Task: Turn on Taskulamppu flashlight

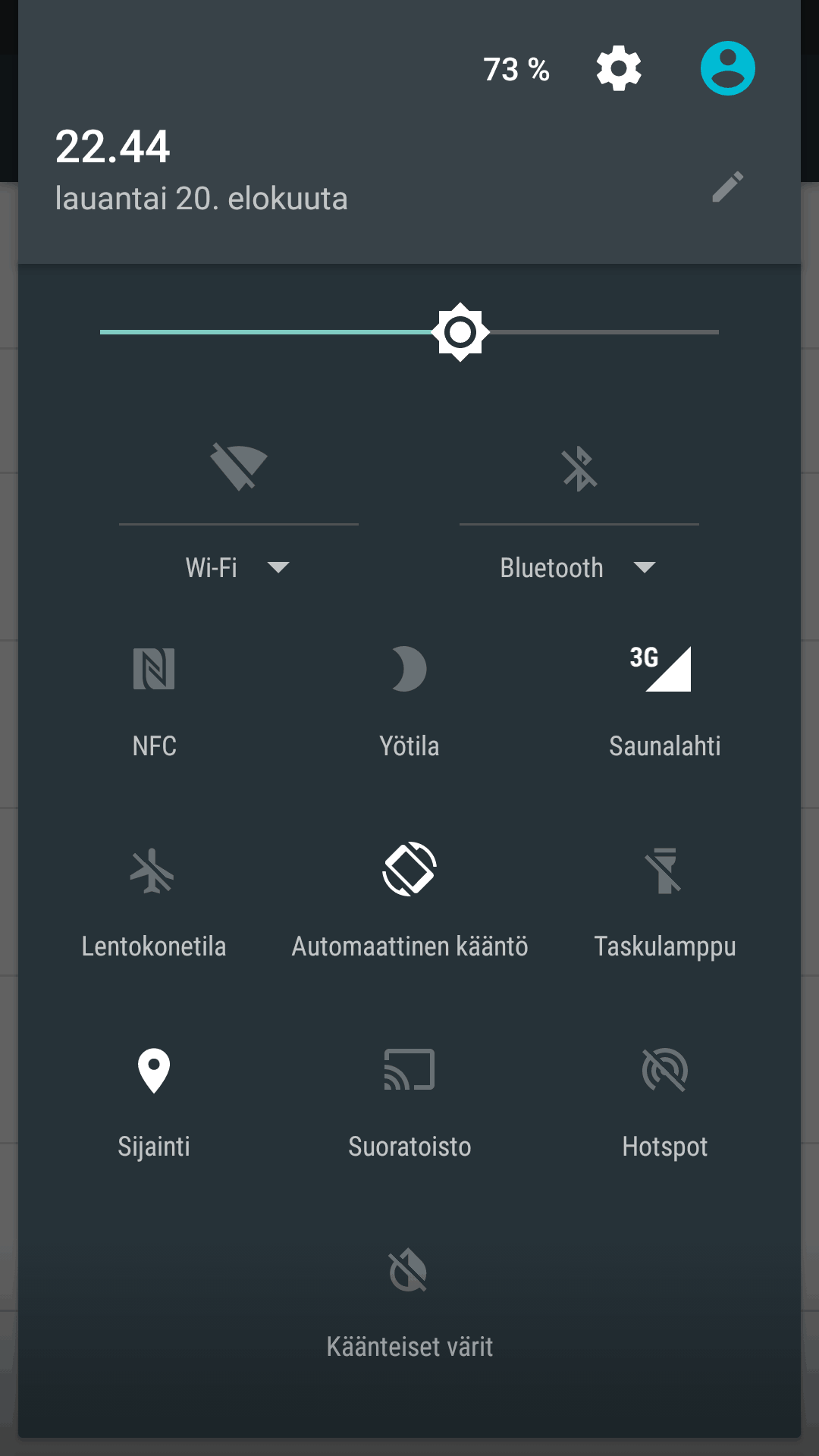Action: 664,871
